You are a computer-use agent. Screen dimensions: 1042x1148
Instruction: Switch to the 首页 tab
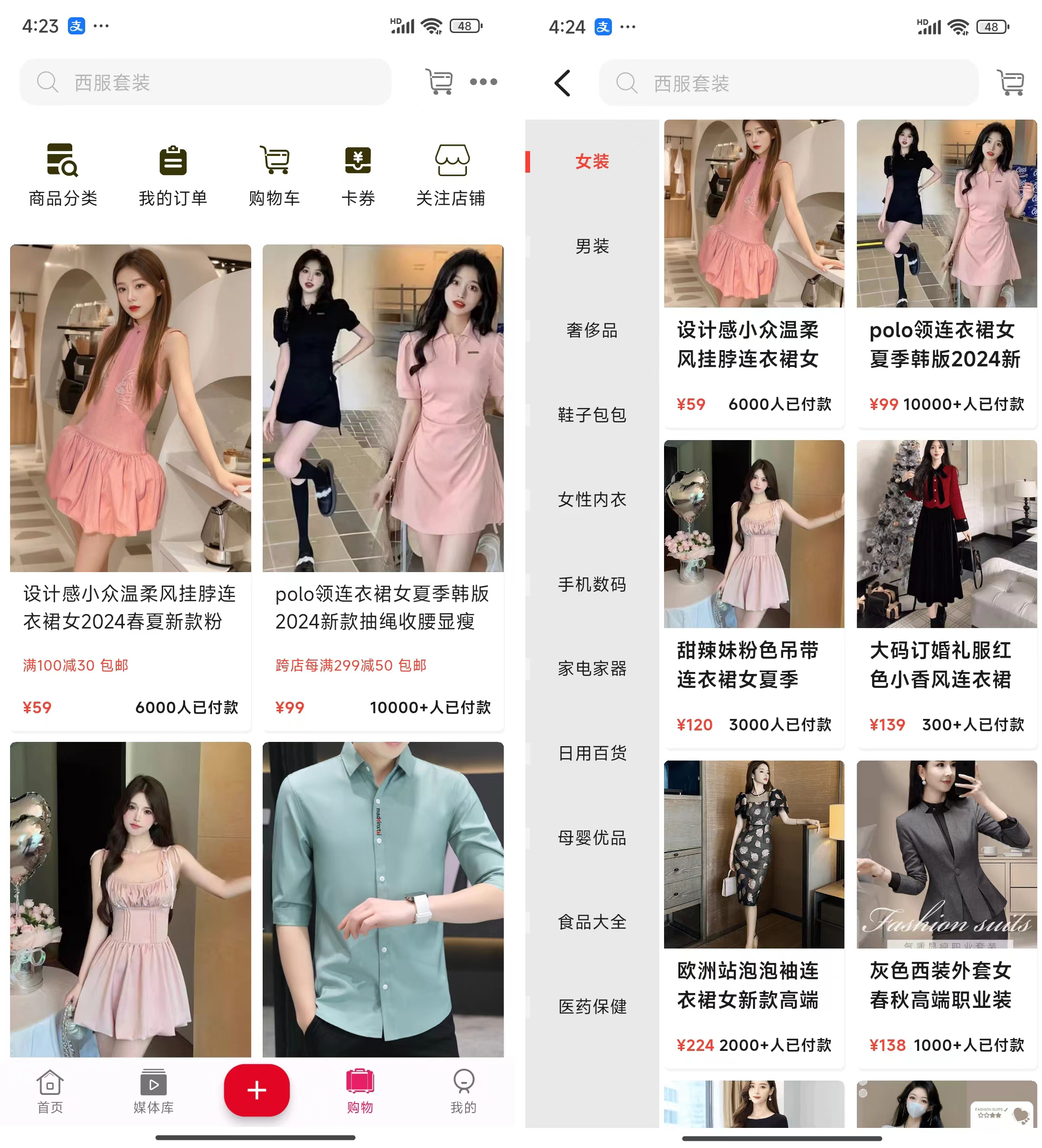[50, 1090]
